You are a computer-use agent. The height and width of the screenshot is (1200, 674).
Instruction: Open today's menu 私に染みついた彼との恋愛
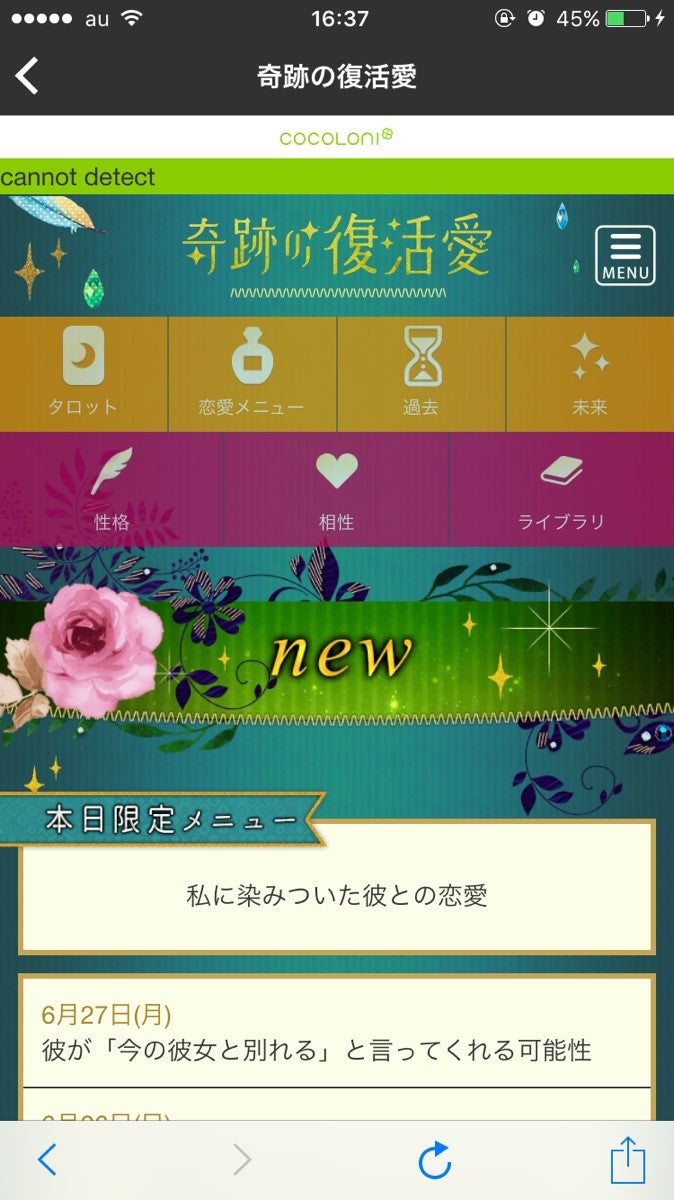pyautogui.click(x=336, y=894)
